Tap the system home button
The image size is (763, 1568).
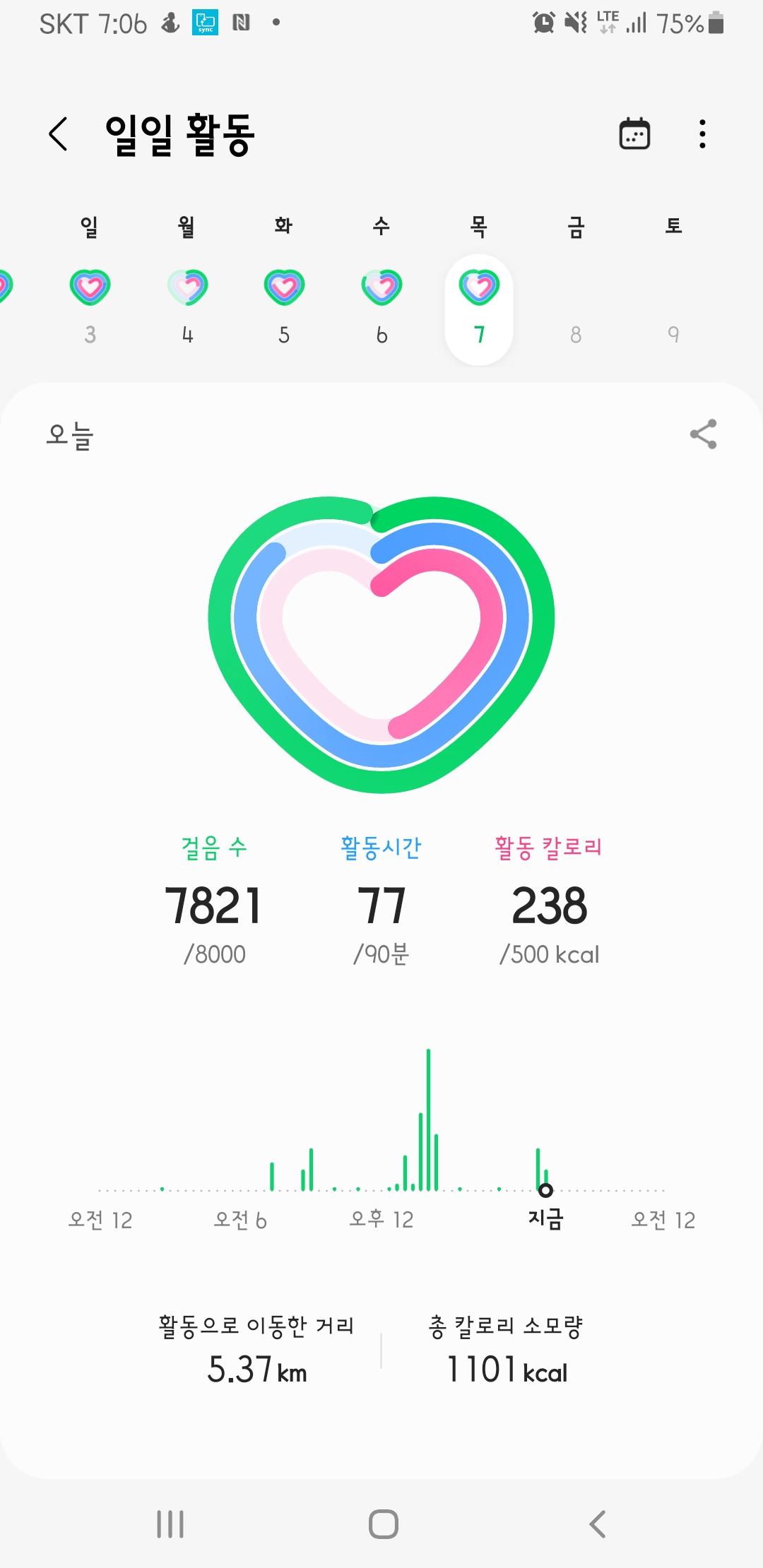383,1524
